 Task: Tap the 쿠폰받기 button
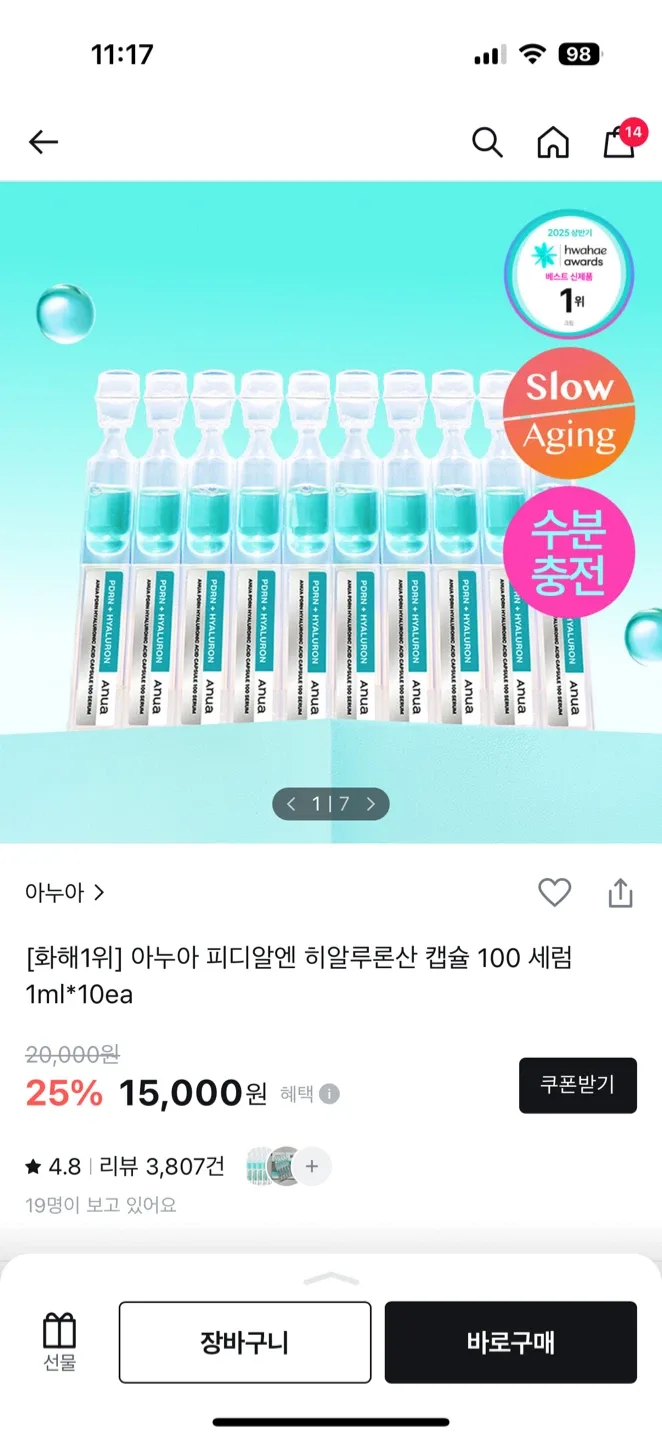pos(577,1085)
